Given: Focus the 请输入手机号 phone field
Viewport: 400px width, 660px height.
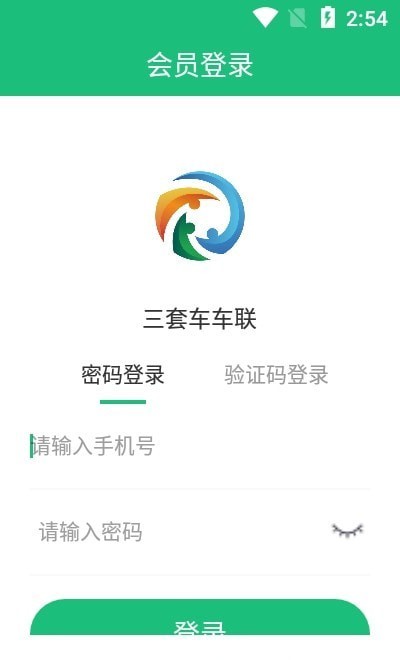Looking at the screenshot, I should coord(200,446).
